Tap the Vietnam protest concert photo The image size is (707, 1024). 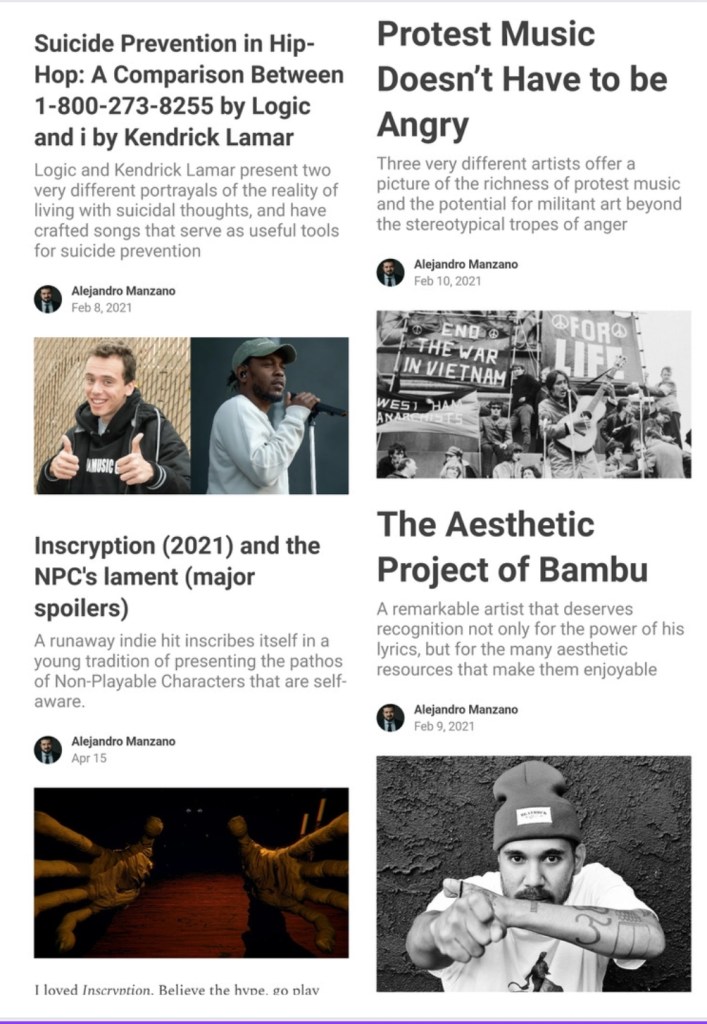click(x=533, y=394)
